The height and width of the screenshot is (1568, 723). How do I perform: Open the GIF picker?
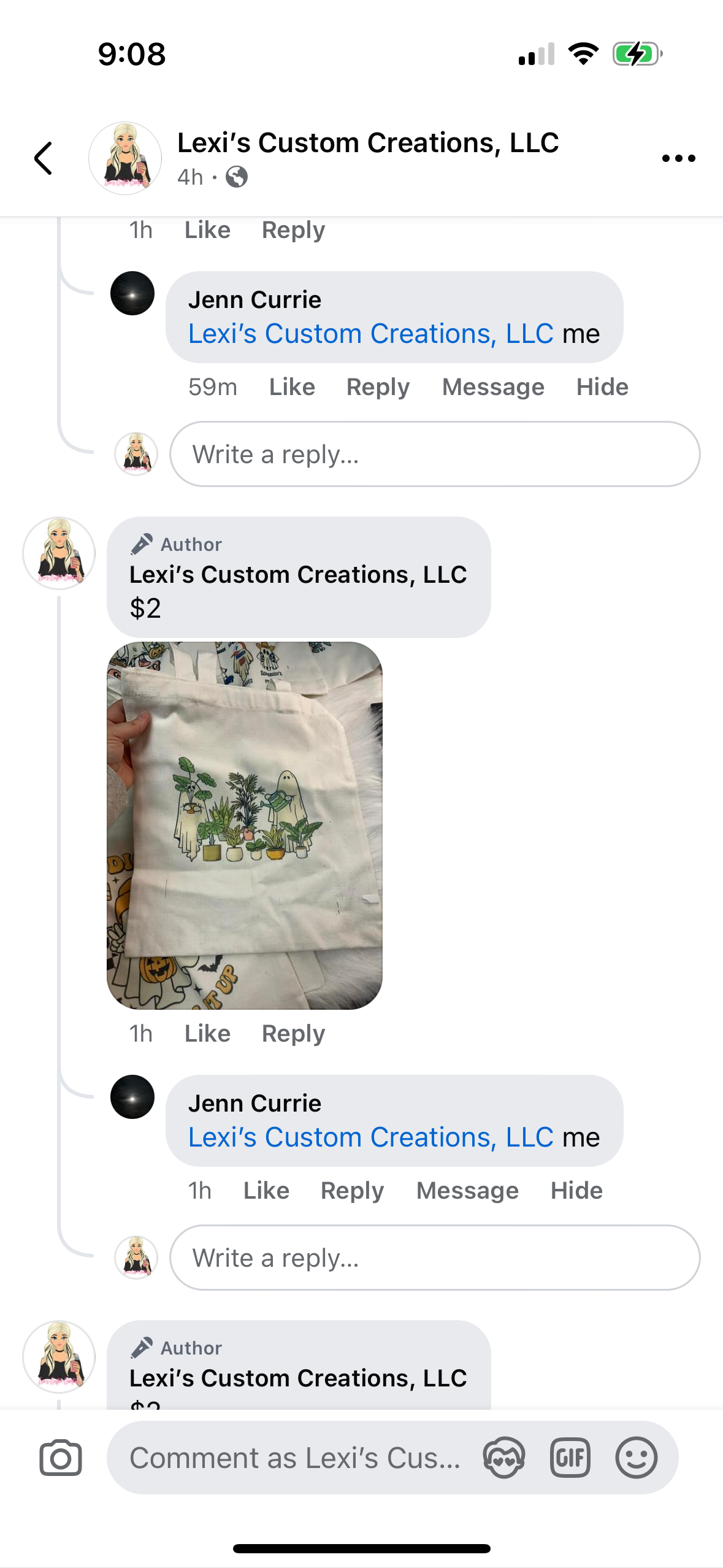(x=570, y=1458)
